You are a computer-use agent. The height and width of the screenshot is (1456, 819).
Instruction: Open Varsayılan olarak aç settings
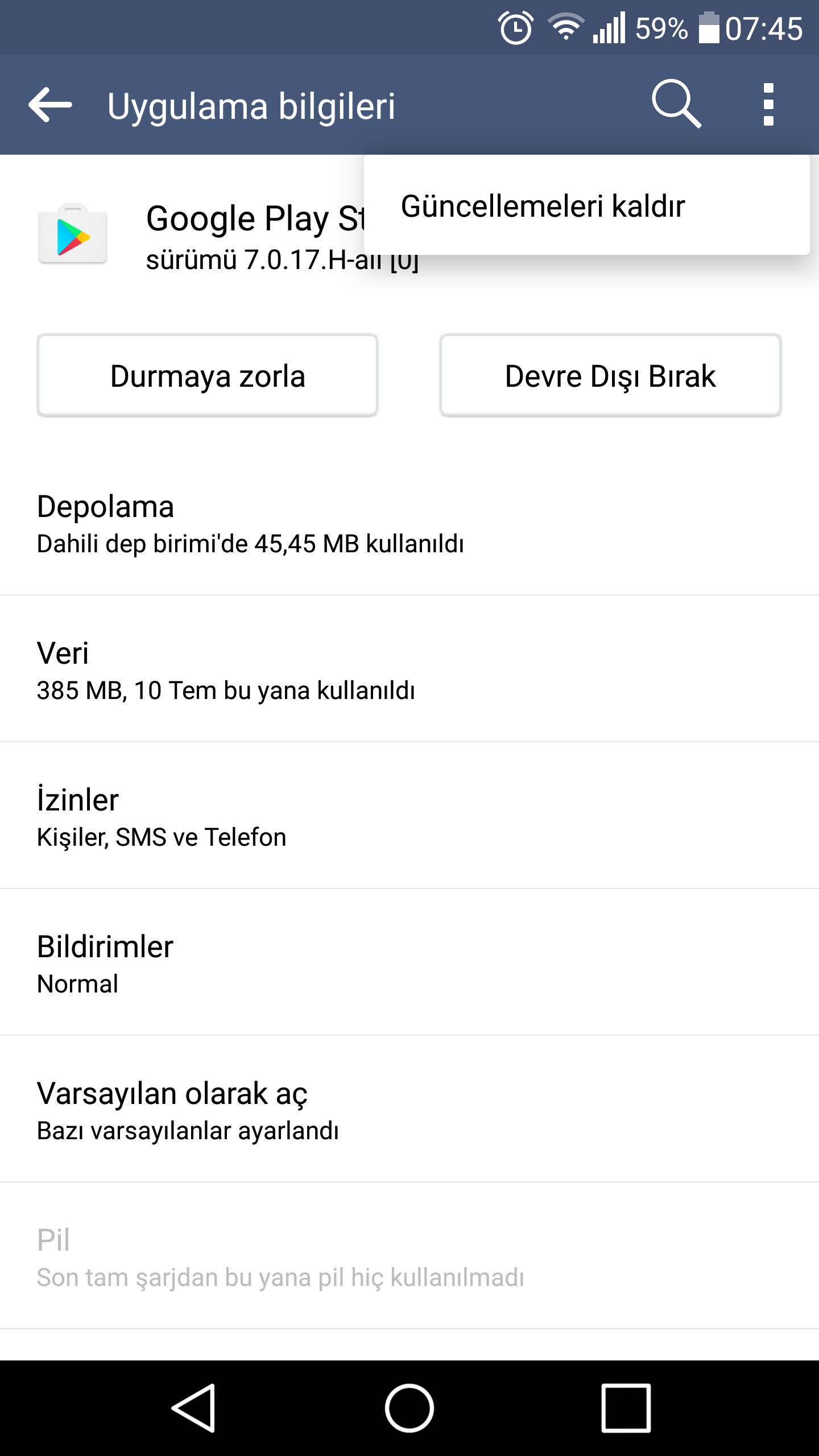pyautogui.click(x=409, y=1110)
